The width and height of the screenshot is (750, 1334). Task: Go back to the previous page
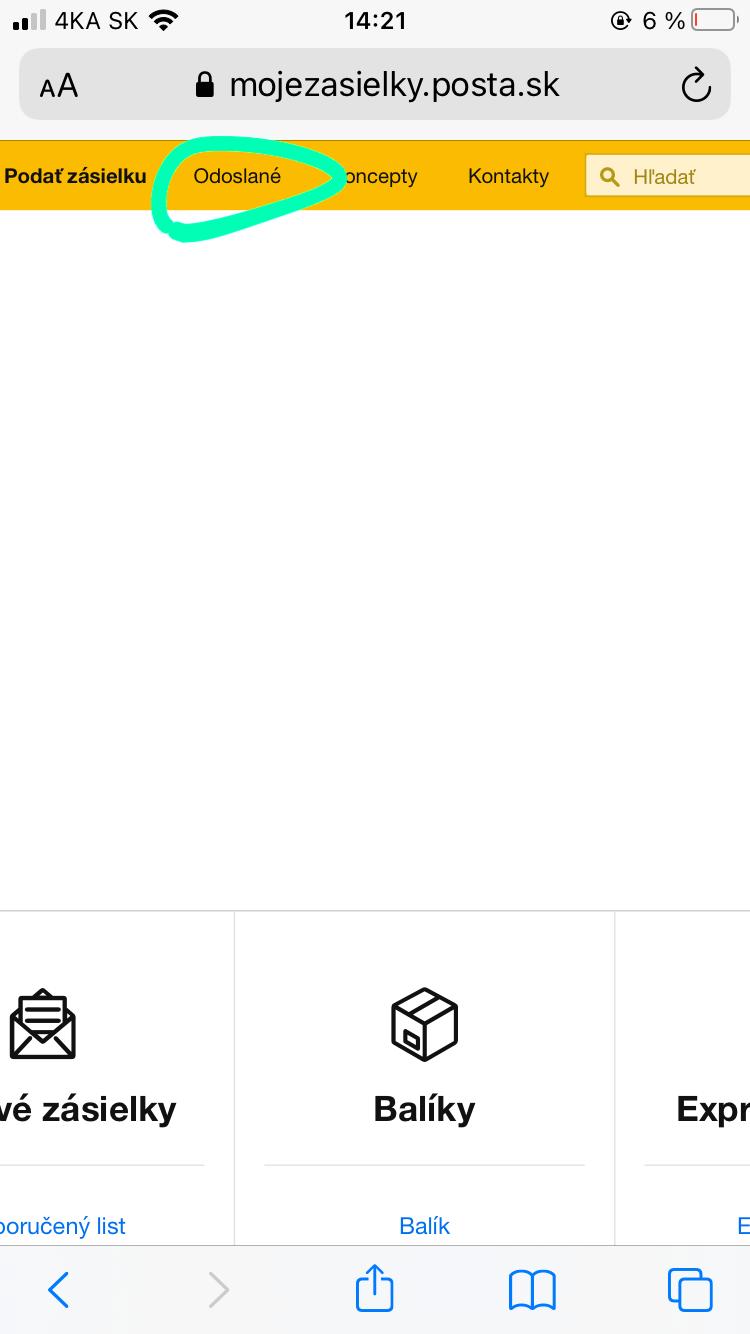coord(59,1289)
